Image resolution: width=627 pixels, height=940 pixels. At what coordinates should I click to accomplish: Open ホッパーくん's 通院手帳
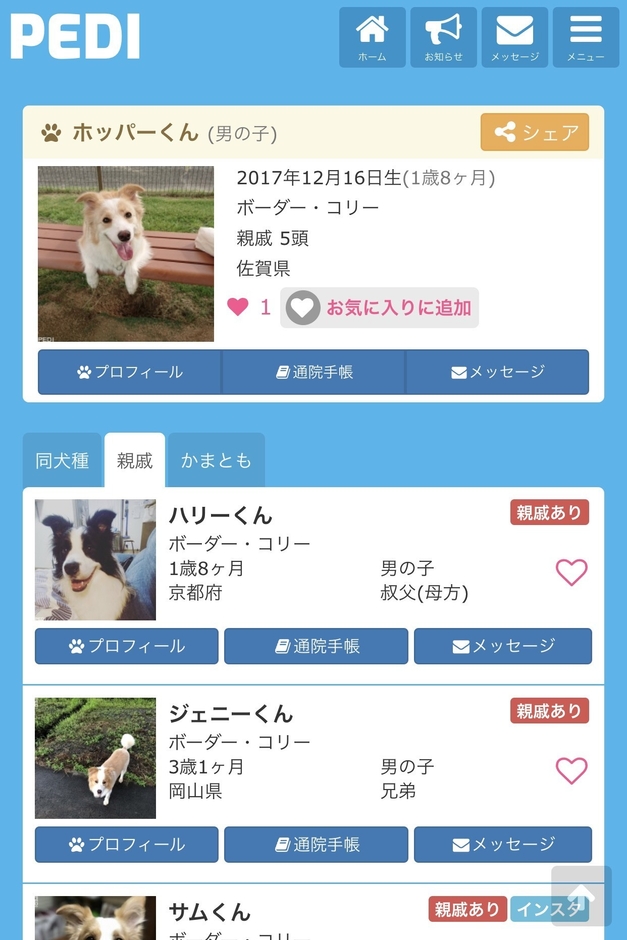click(314, 372)
